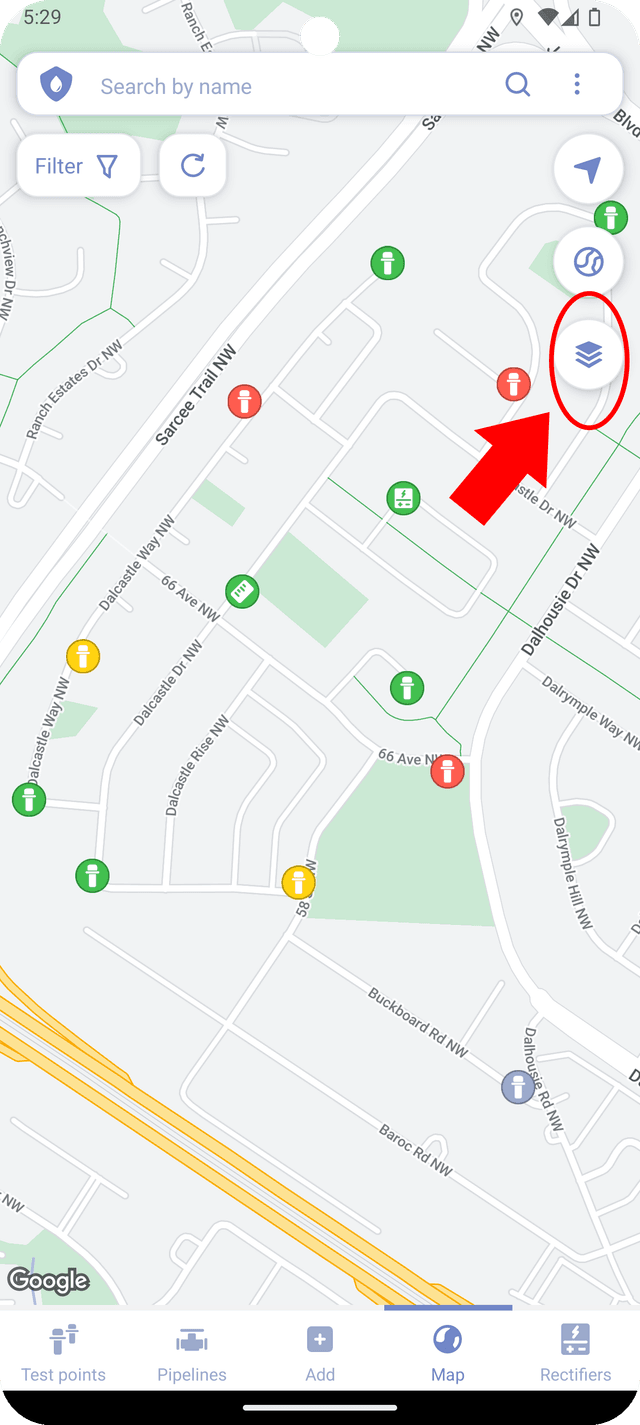Open the Filter options
This screenshot has height=1425, width=640.
[x=78, y=166]
